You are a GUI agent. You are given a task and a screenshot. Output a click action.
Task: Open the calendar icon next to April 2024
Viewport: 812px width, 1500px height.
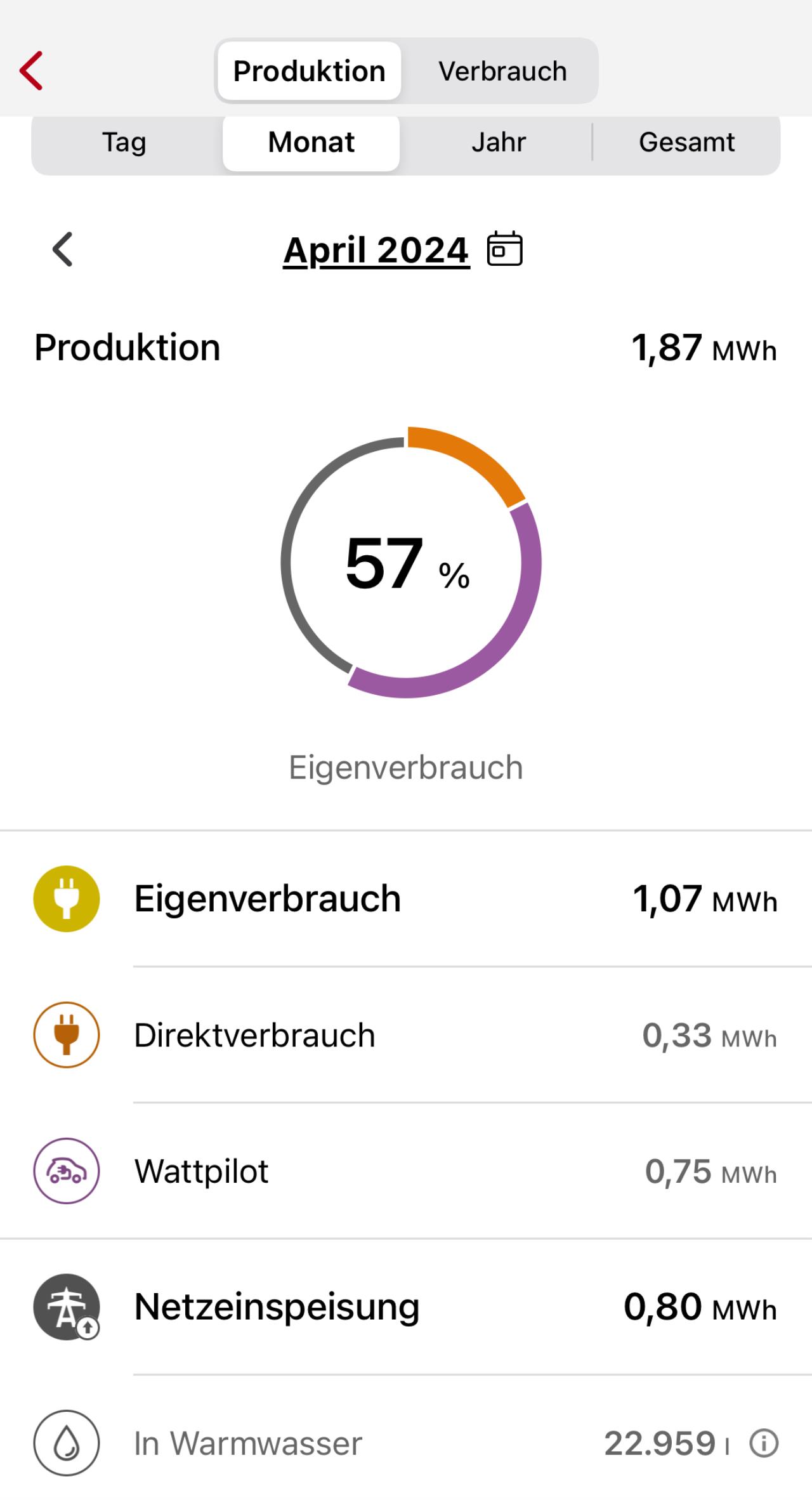click(x=504, y=249)
